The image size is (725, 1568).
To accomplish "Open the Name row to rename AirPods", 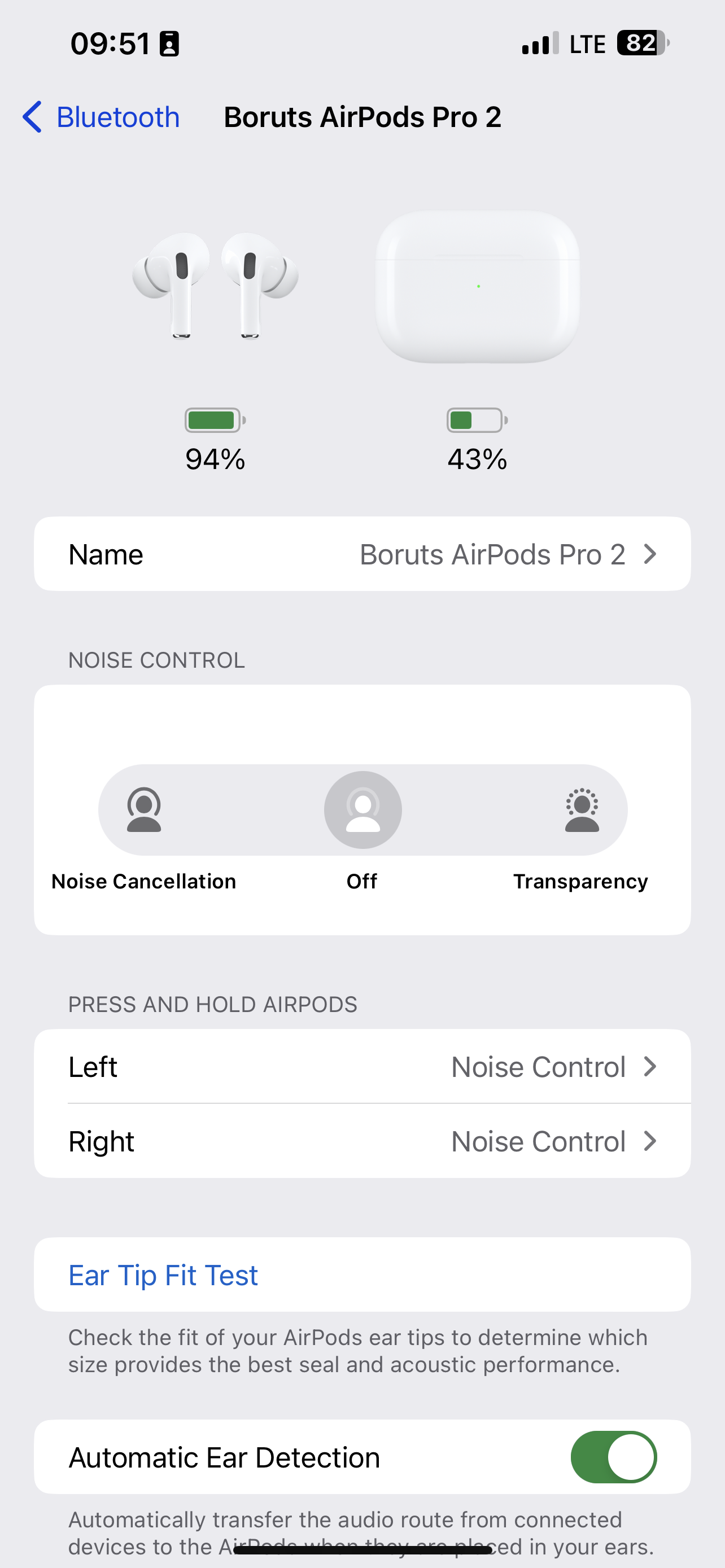I will [362, 554].
